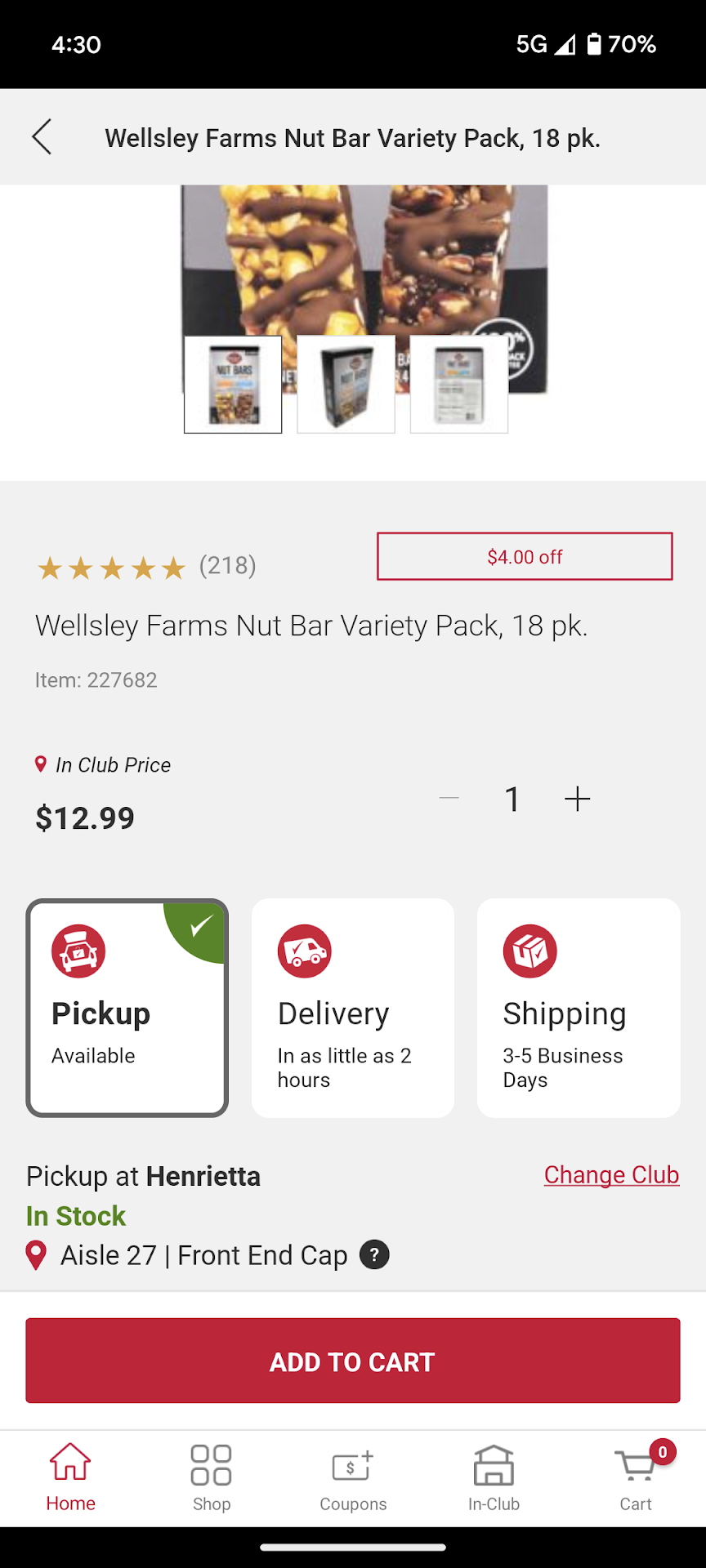706x1568 pixels.
Task: Switch to the Home tab
Action: 70,1477
